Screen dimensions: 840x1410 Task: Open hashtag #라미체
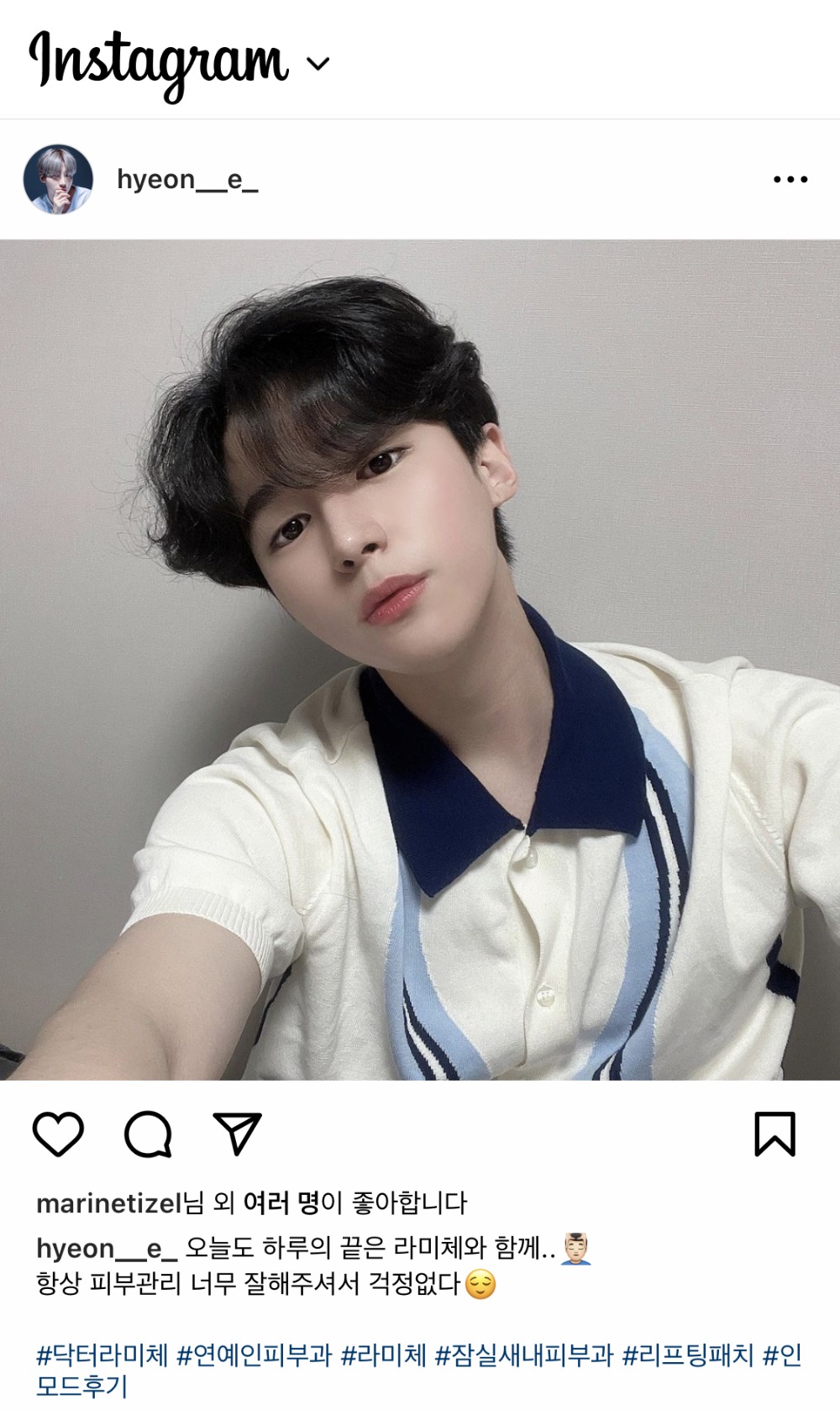pyautogui.click(x=383, y=1355)
